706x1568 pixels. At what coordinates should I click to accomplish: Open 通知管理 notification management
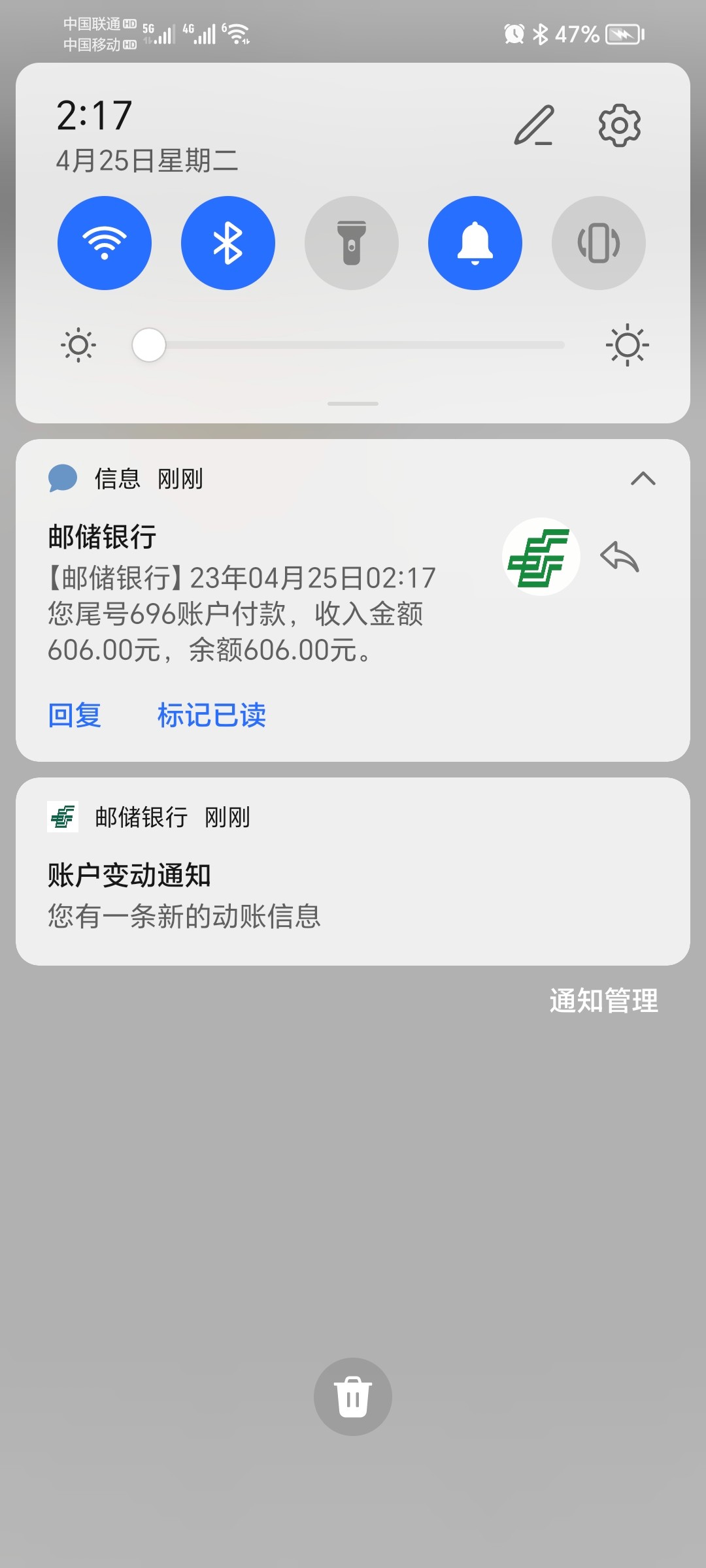point(603,1000)
